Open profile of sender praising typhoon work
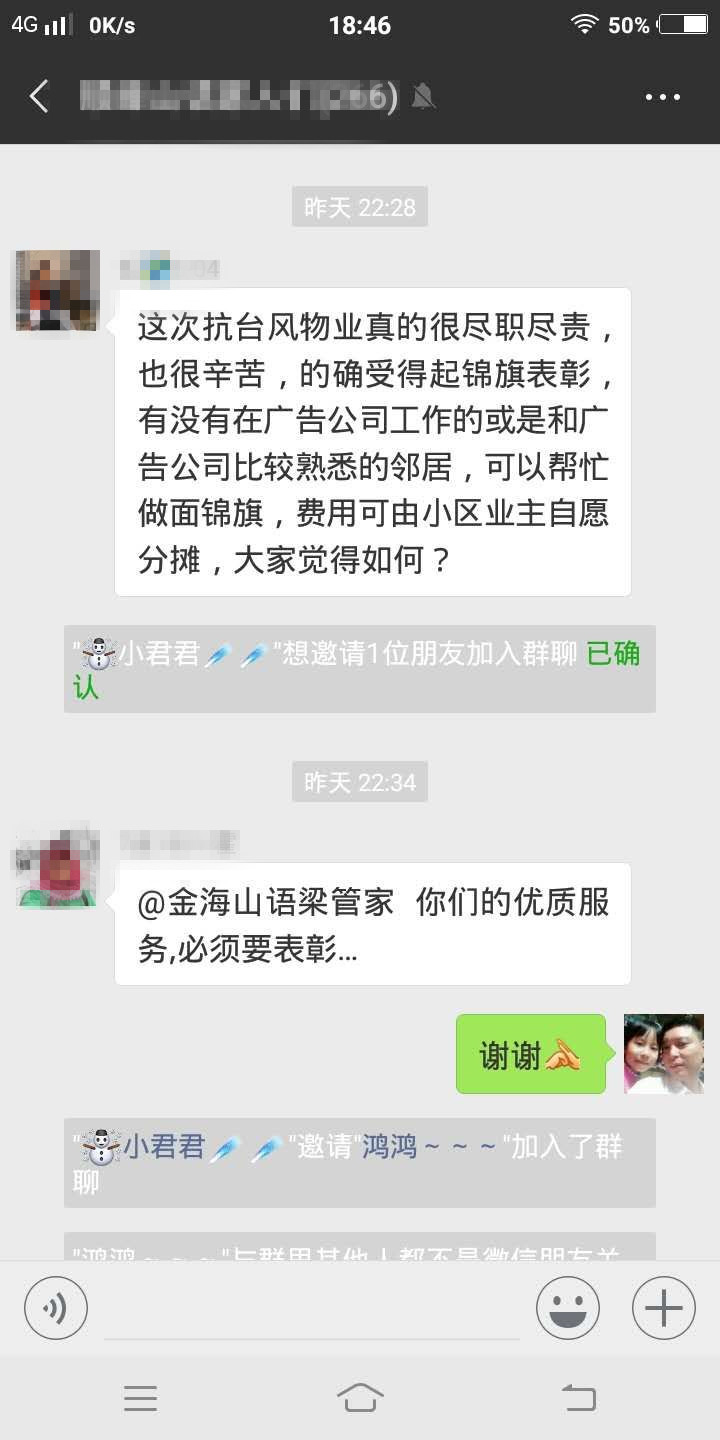 click(57, 290)
